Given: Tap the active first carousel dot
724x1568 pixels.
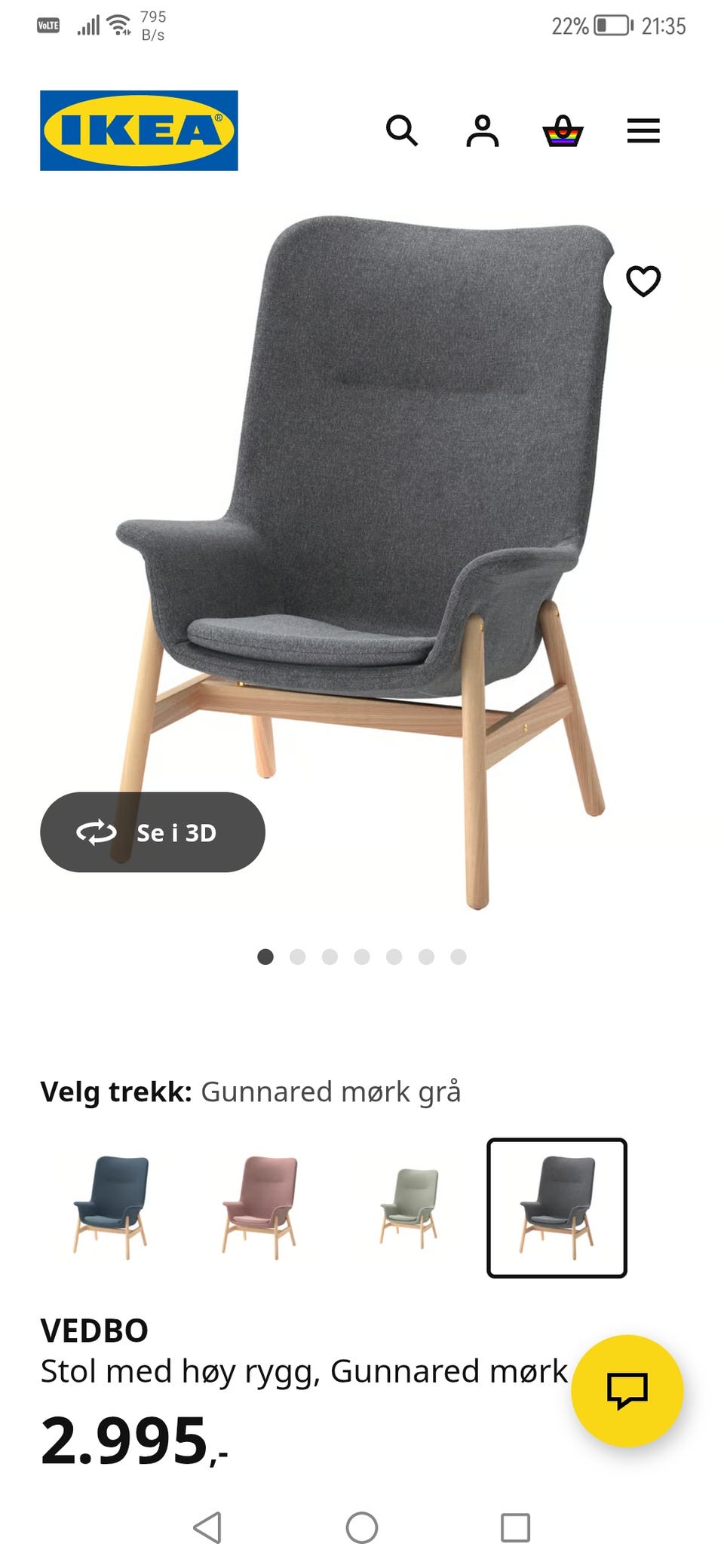Looking at the screenshot, I should point(265,957).
